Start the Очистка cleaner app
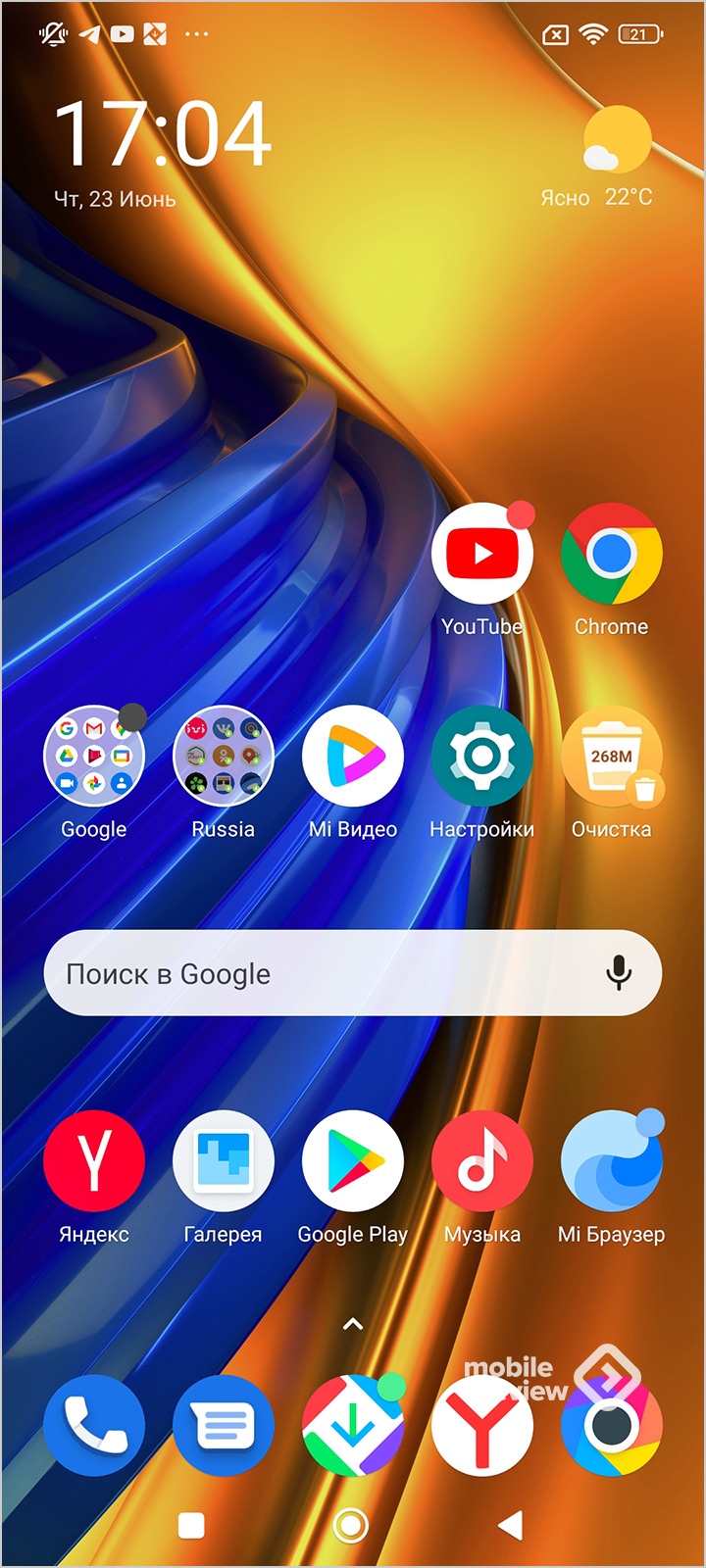The image size is (706, 1568). [x=612, y=757]
